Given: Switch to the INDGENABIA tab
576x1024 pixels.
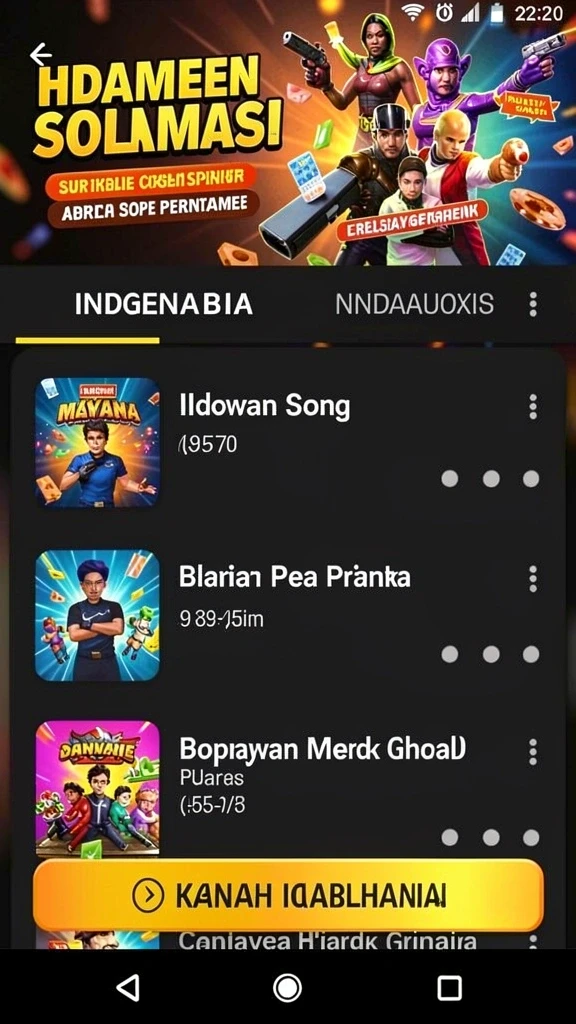Looking at the screenshot, I should pyautogui.click(x=163, y=304).
